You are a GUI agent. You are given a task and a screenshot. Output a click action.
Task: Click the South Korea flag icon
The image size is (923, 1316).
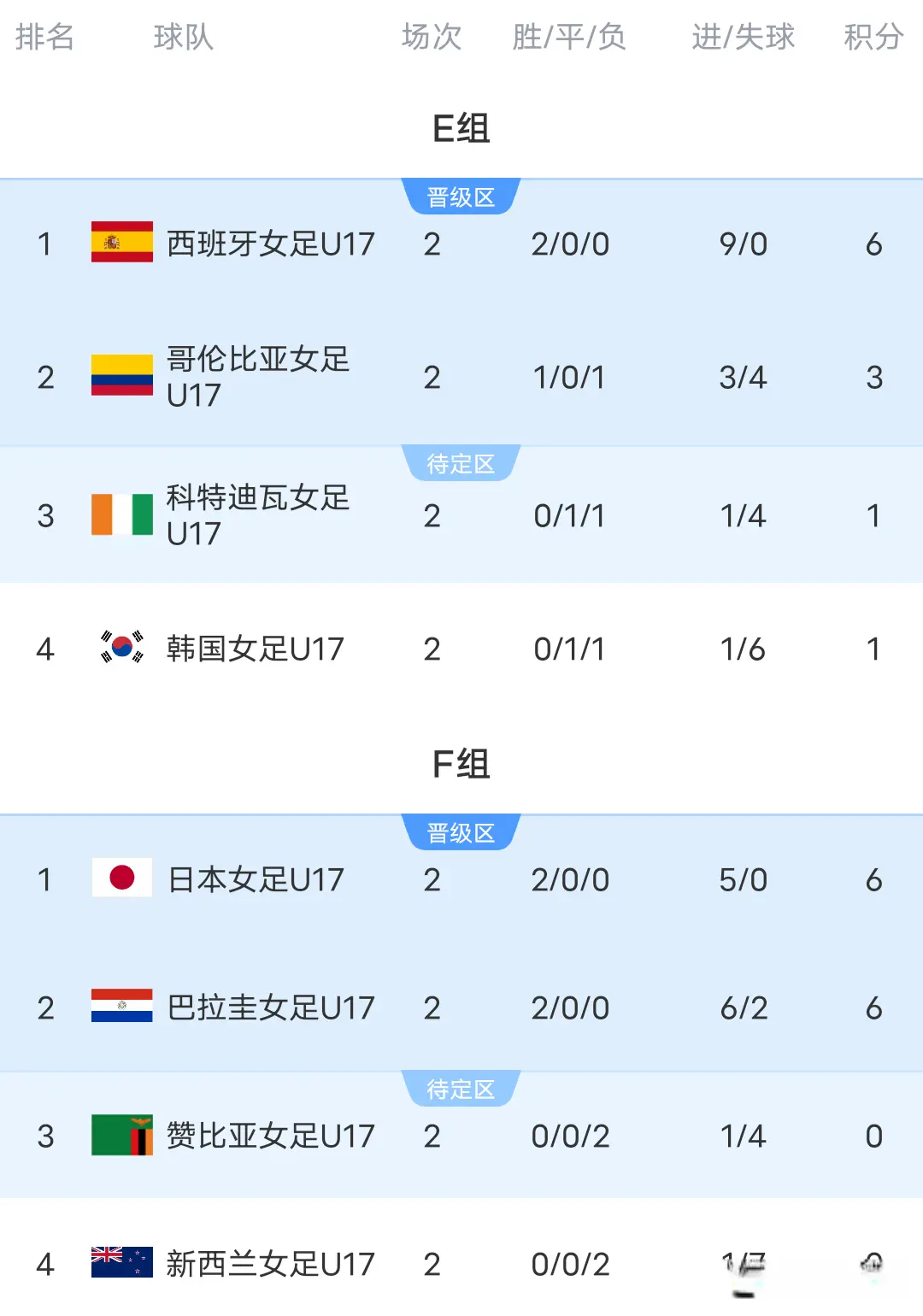(121, 649)
